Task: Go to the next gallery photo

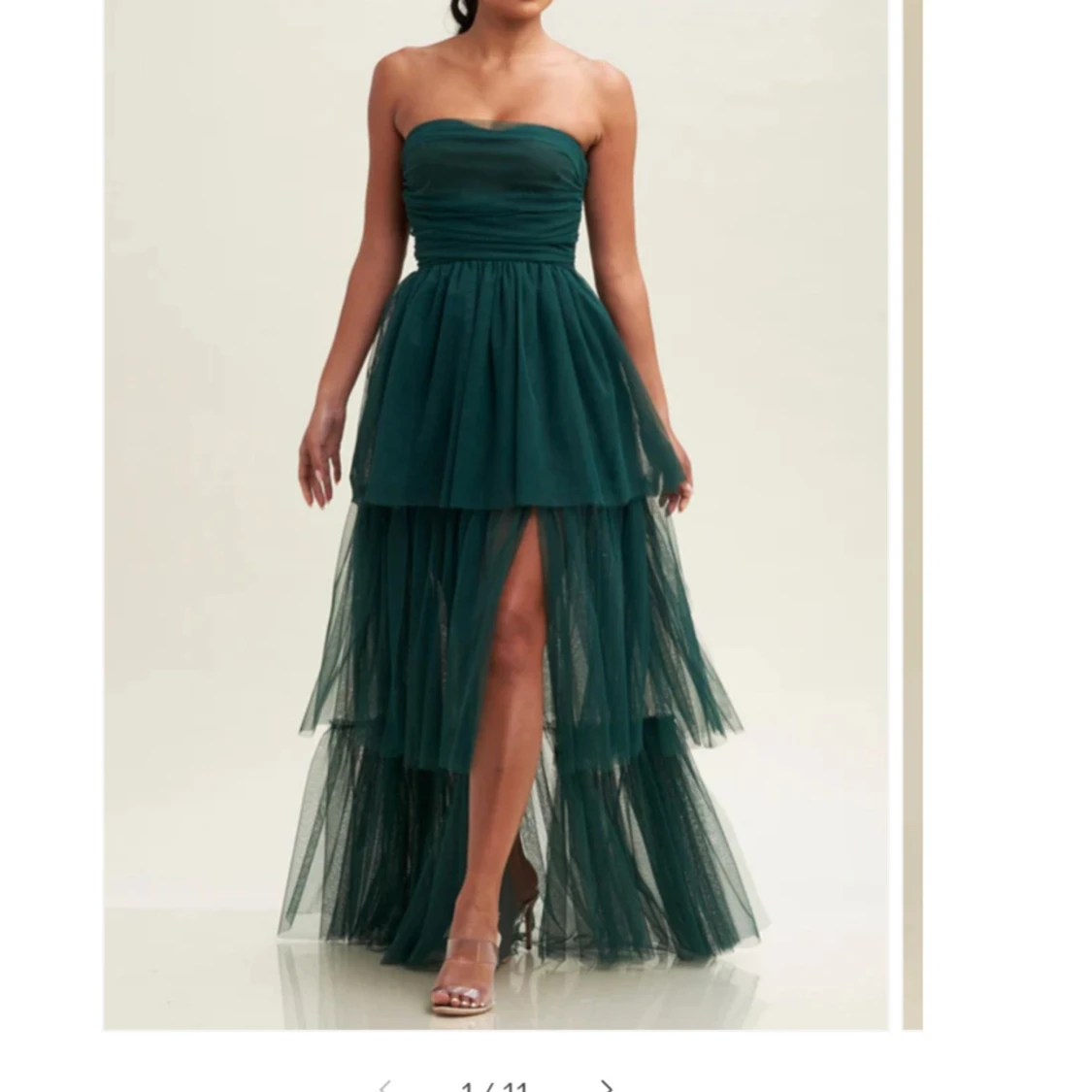Action: (x=608, y=1084)
